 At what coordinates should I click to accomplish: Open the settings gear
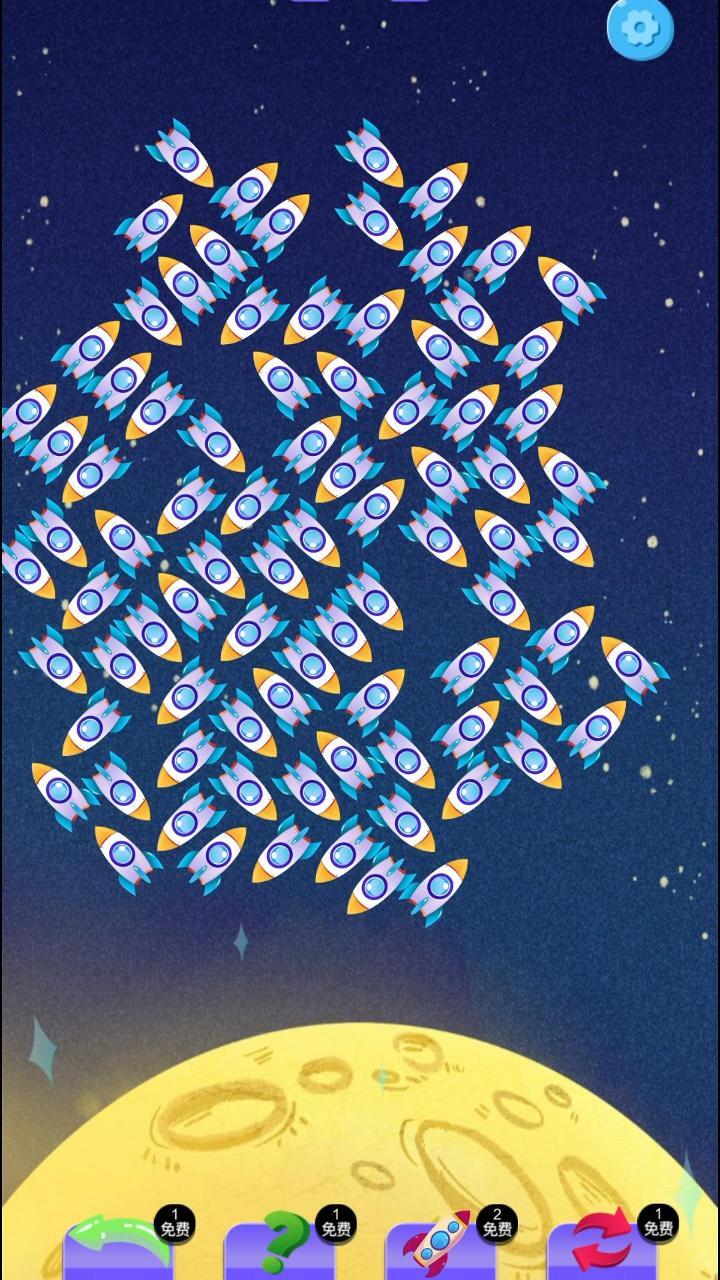640,28
